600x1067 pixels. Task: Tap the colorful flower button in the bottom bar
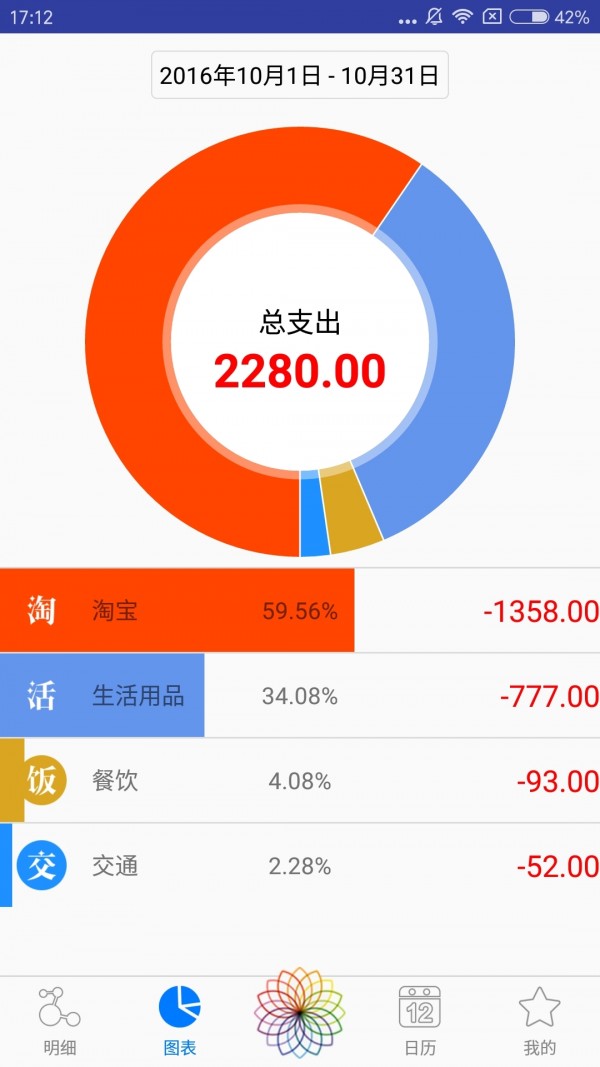coord(300,1011)
